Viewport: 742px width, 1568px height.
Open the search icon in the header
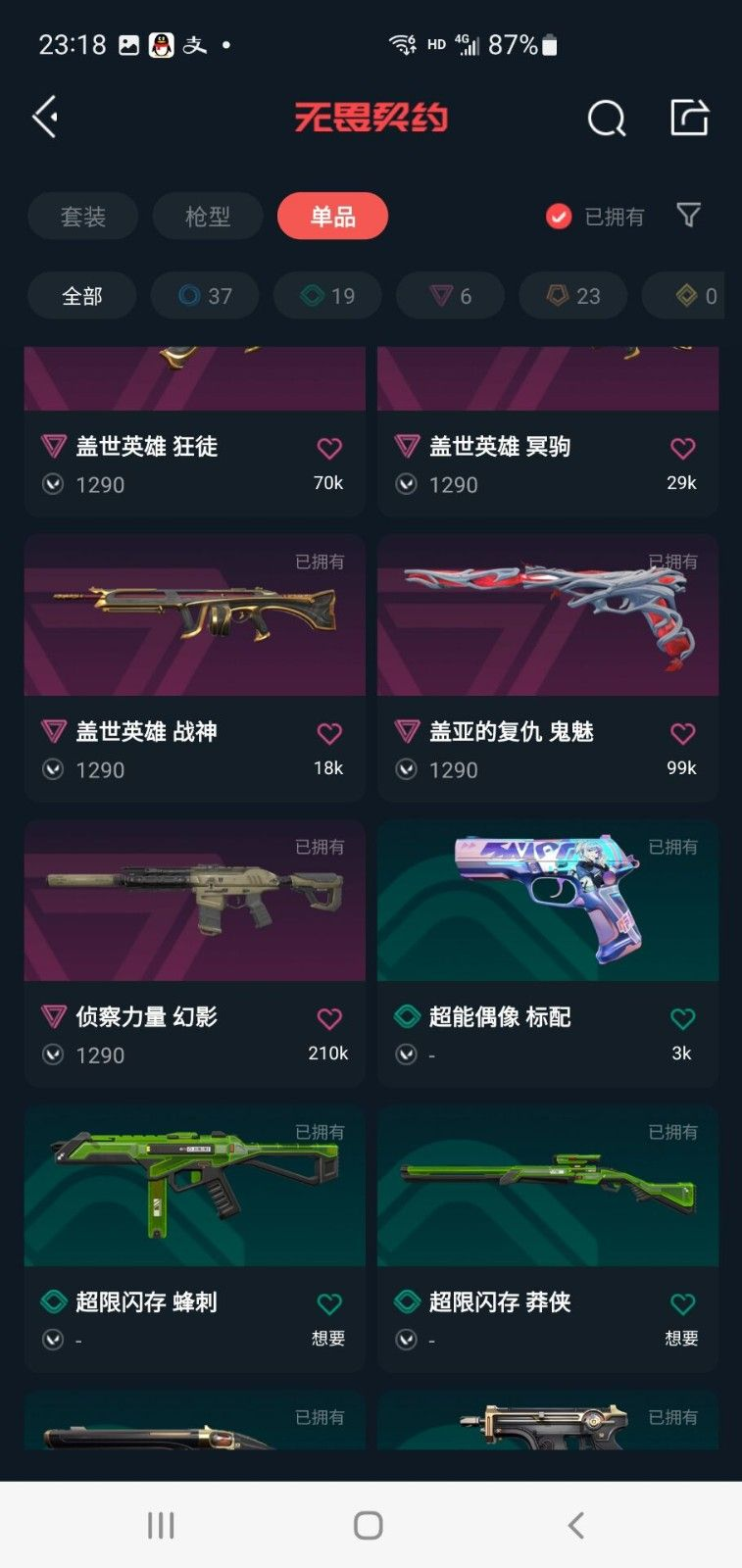point(606,119)
